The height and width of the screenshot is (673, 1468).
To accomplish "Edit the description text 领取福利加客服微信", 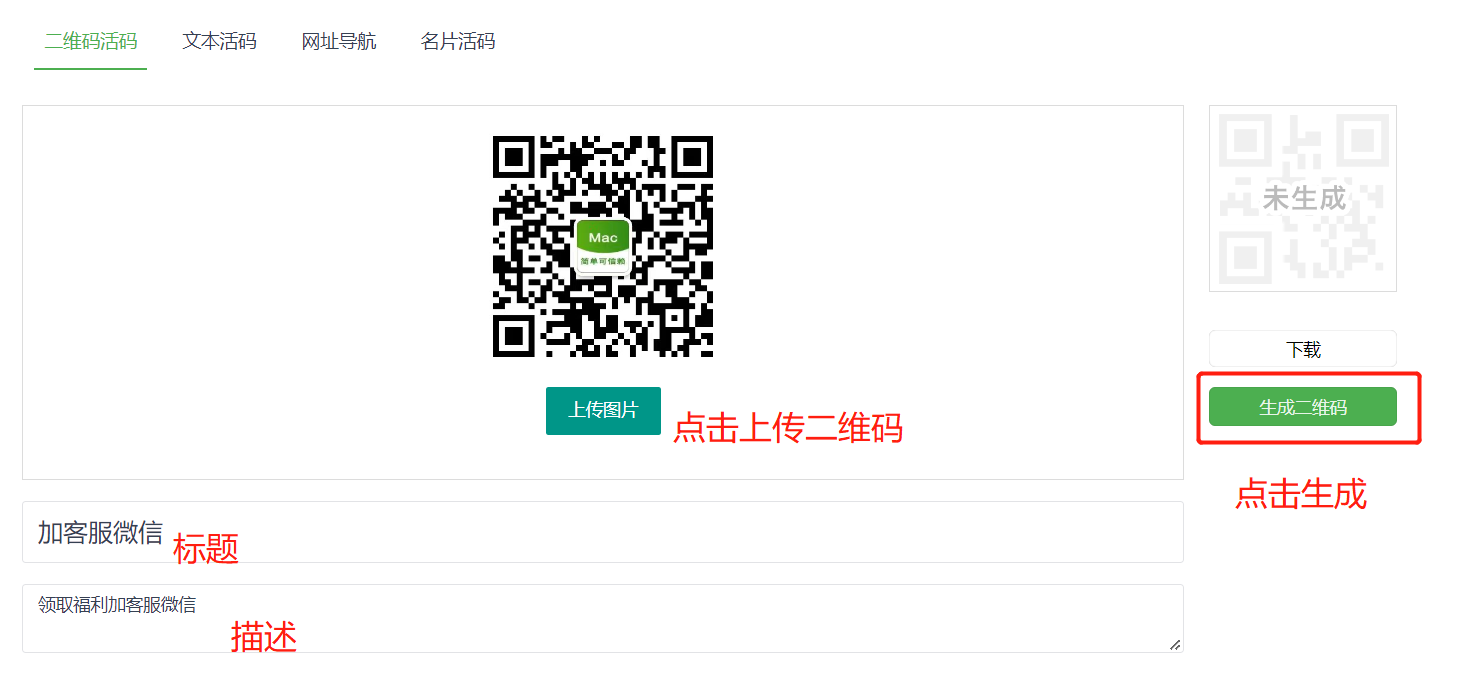I will (x=602, y=618).
